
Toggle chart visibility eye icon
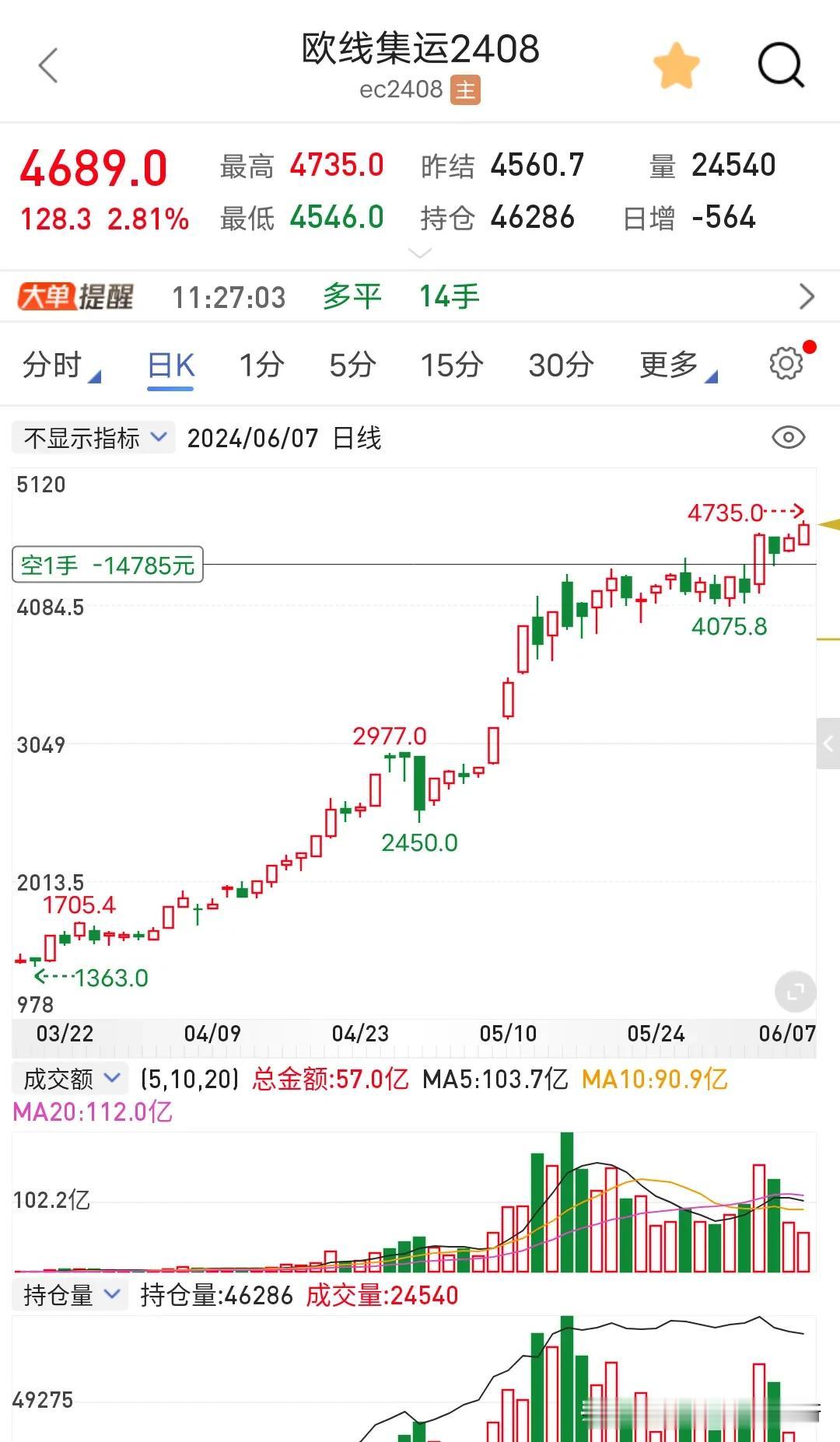point(788,438)
